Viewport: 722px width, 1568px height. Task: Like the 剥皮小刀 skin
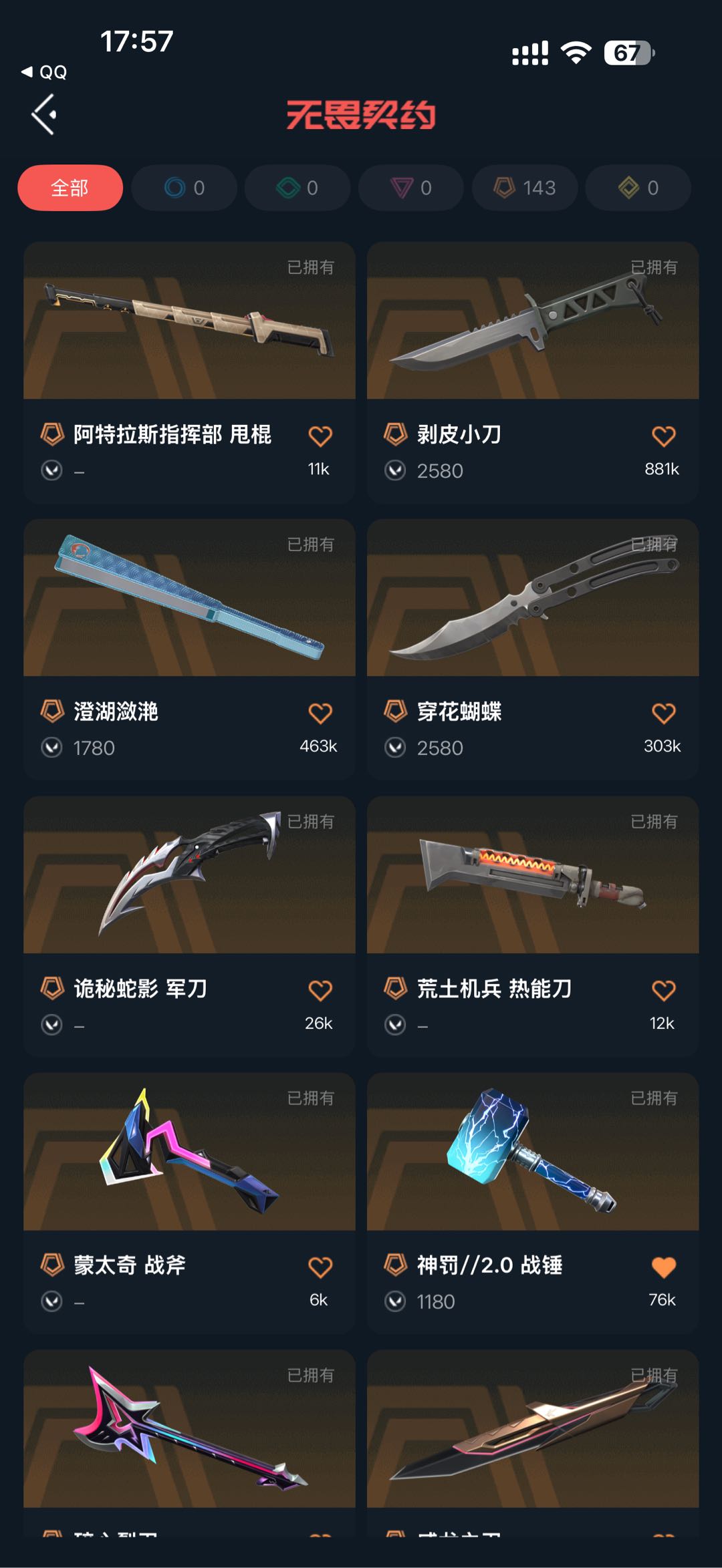coord(663,436)
